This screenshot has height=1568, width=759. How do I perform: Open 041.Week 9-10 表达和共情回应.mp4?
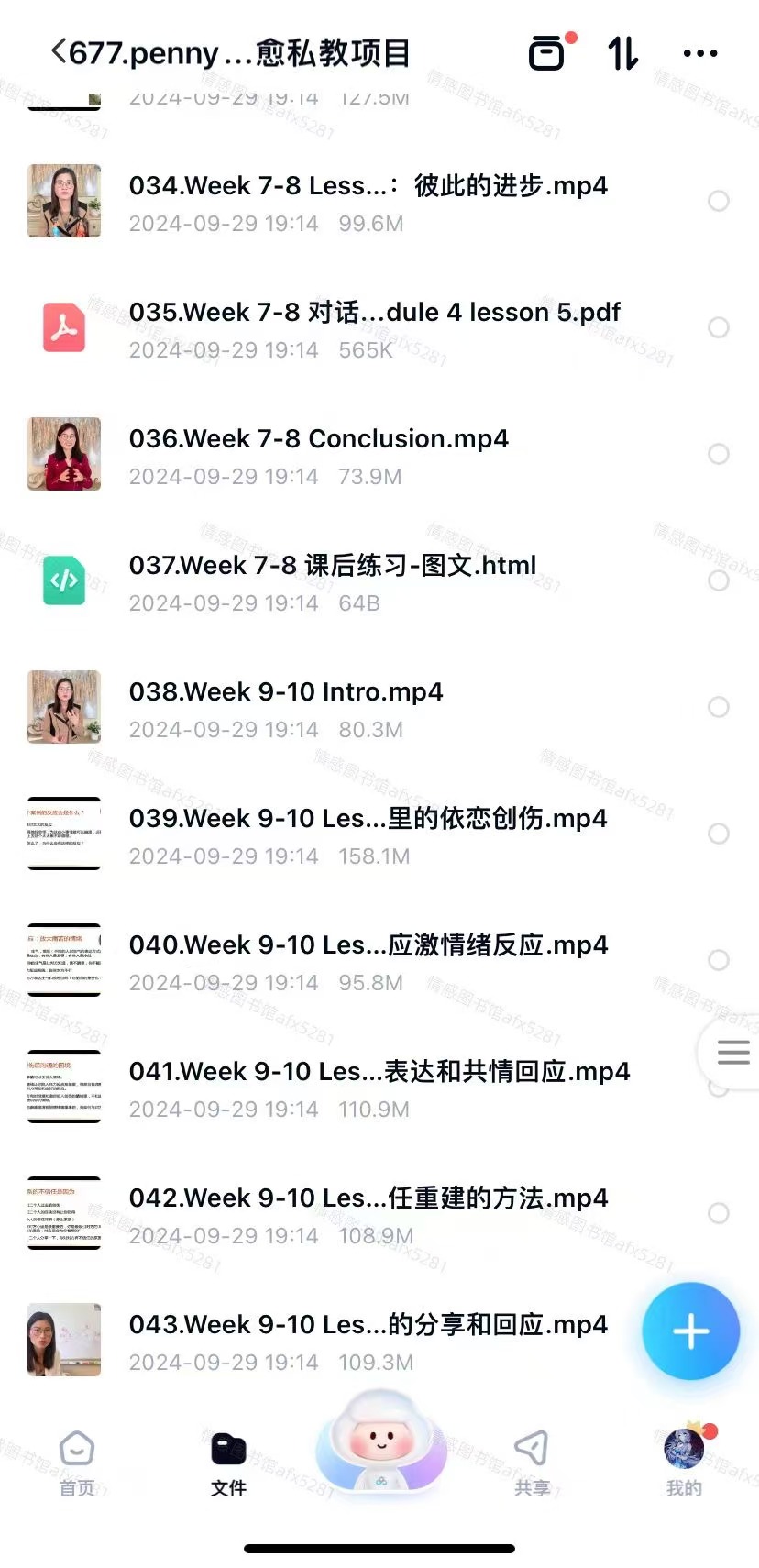(379, 1072)
